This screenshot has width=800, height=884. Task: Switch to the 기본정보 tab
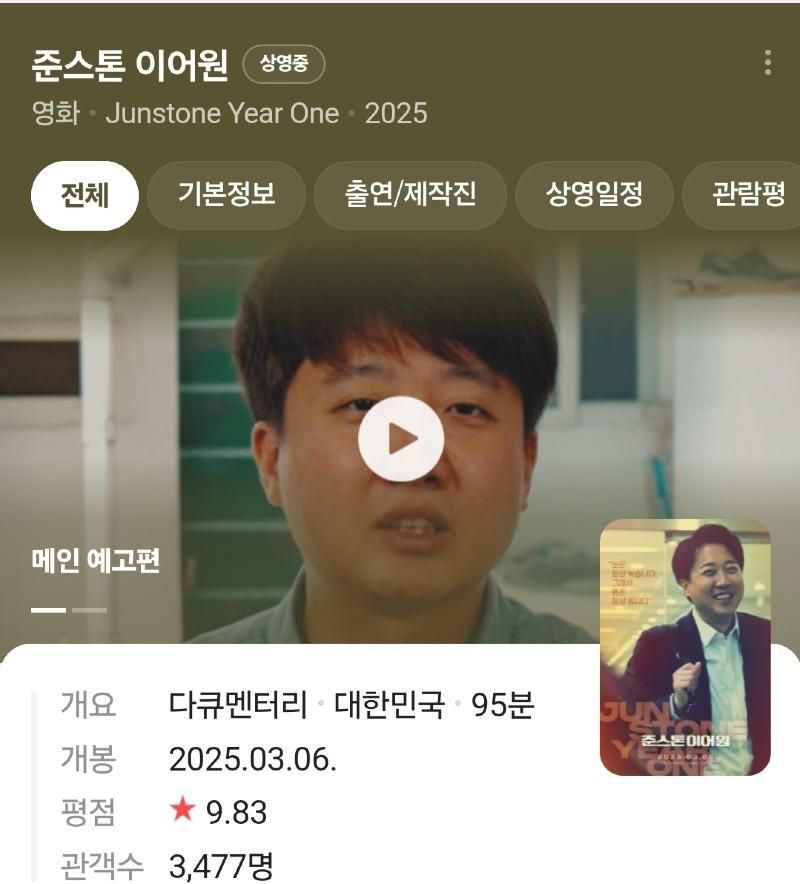tap(226, 194)
